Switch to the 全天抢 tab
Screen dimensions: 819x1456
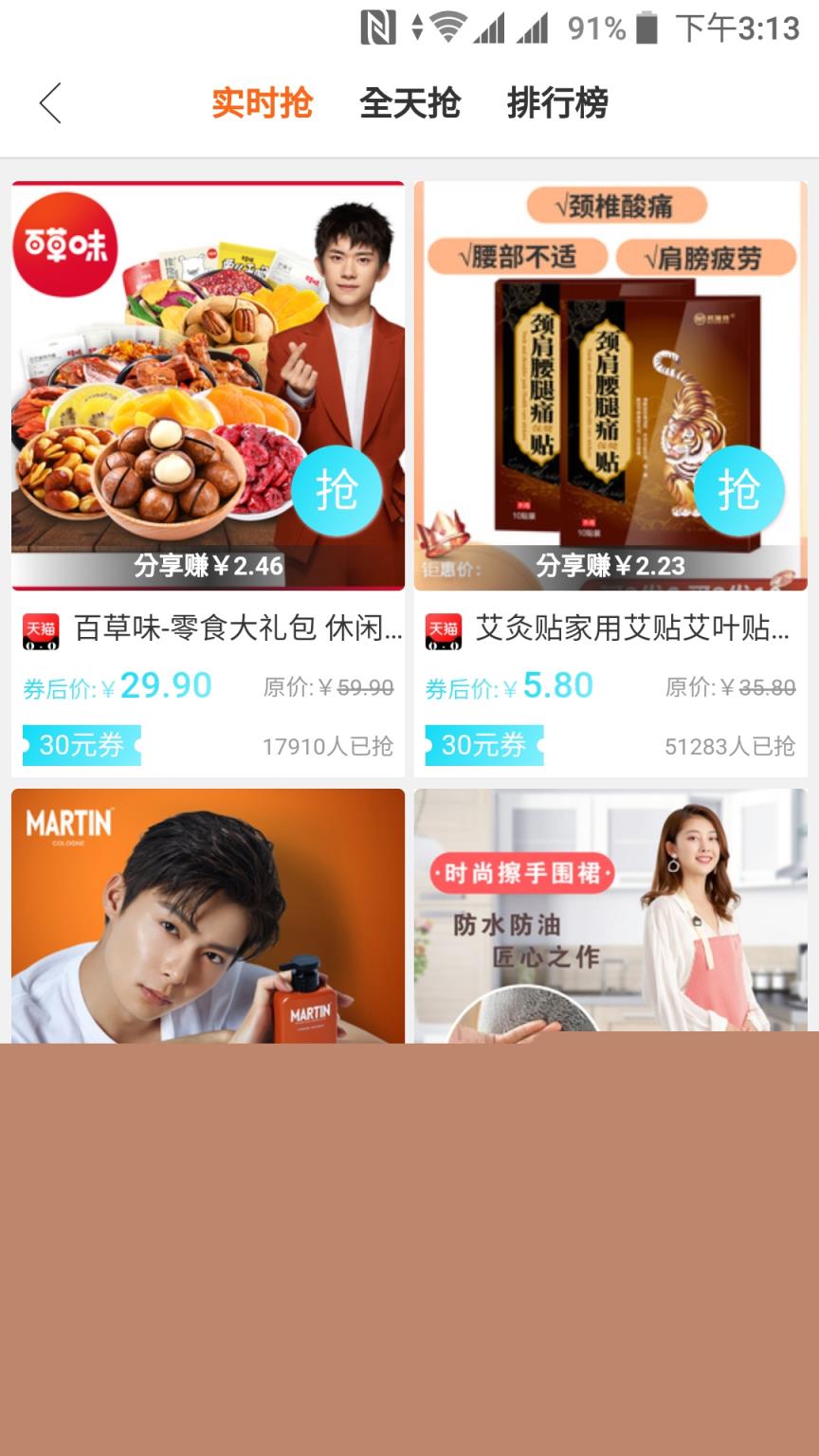(x=410, y=101)
